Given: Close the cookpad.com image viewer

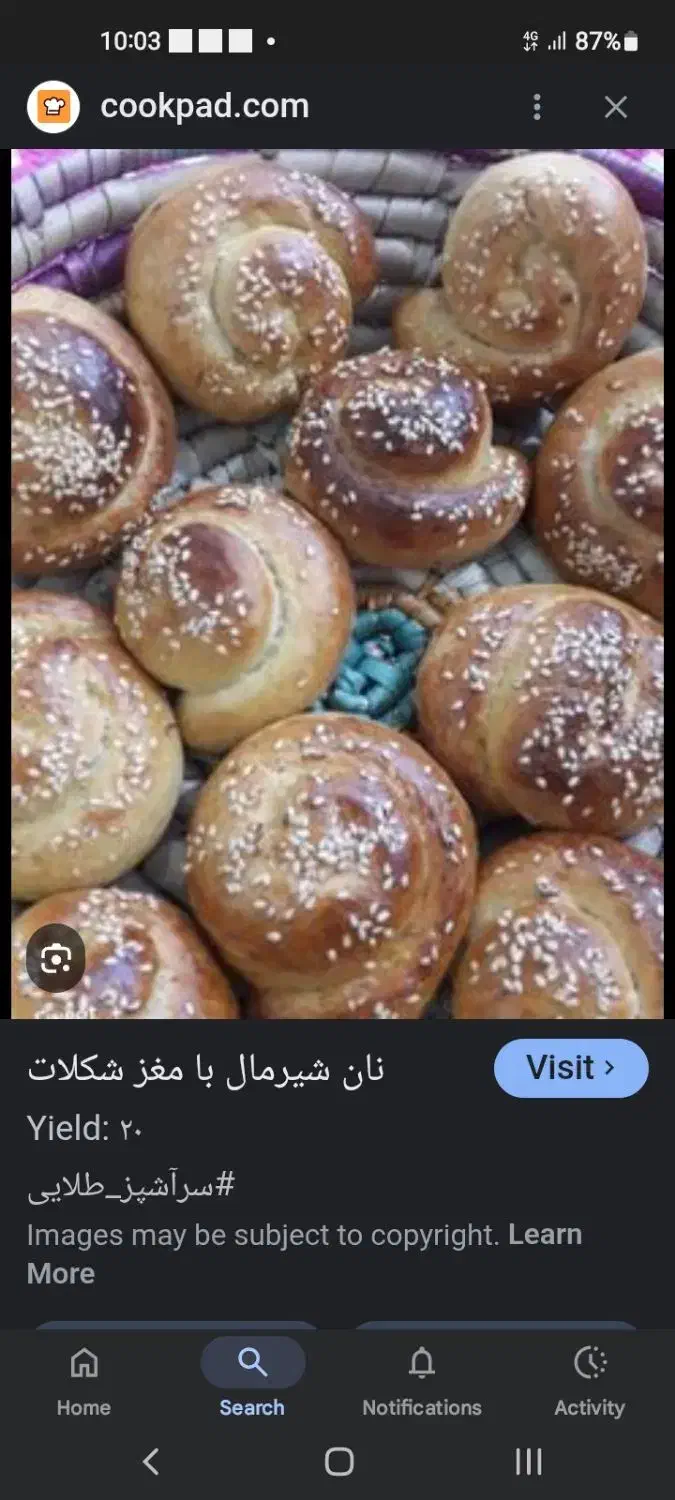Looking at the screenshot, I should 616,107.
